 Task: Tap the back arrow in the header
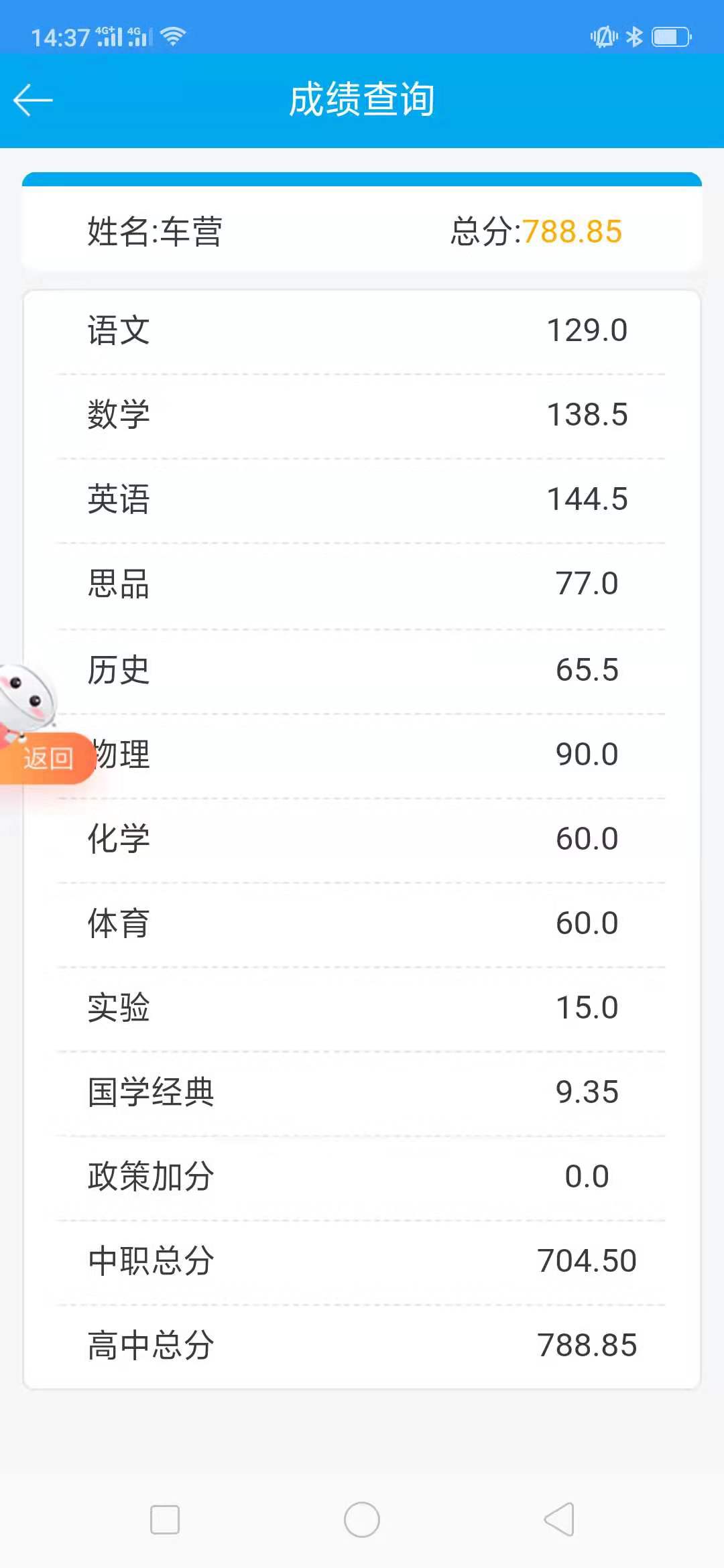tap(33, 101)
